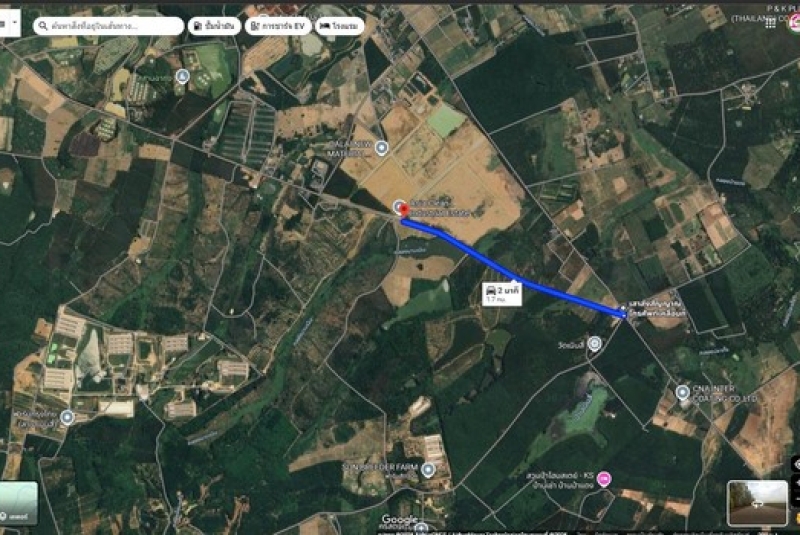Image resolution: width=800 pixels, height=535 pixels.
Task: Select the hotels filter chip
Action: (x=340, y=26)
